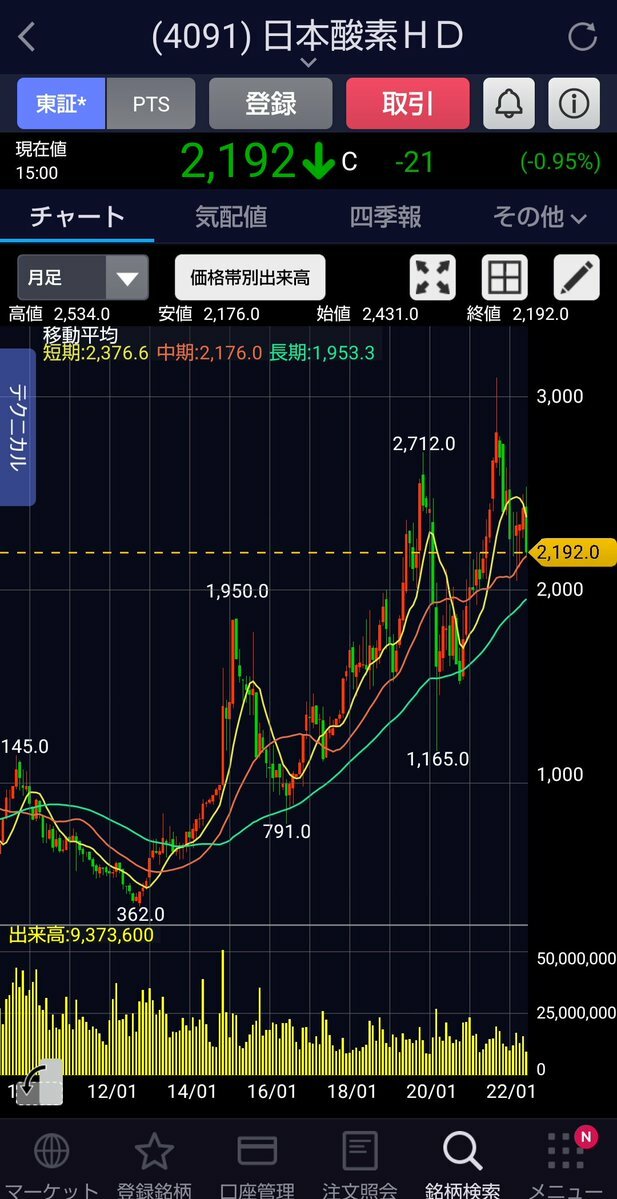617x1199 pixels.
Task: Open the price alert bell
Action: click(509, 104)
